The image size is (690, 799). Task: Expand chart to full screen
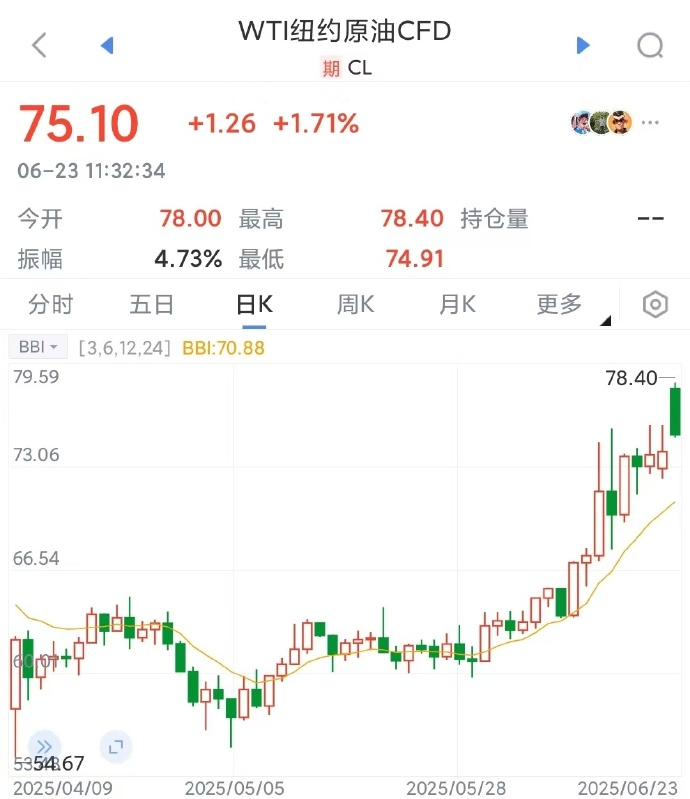(116, 746)
